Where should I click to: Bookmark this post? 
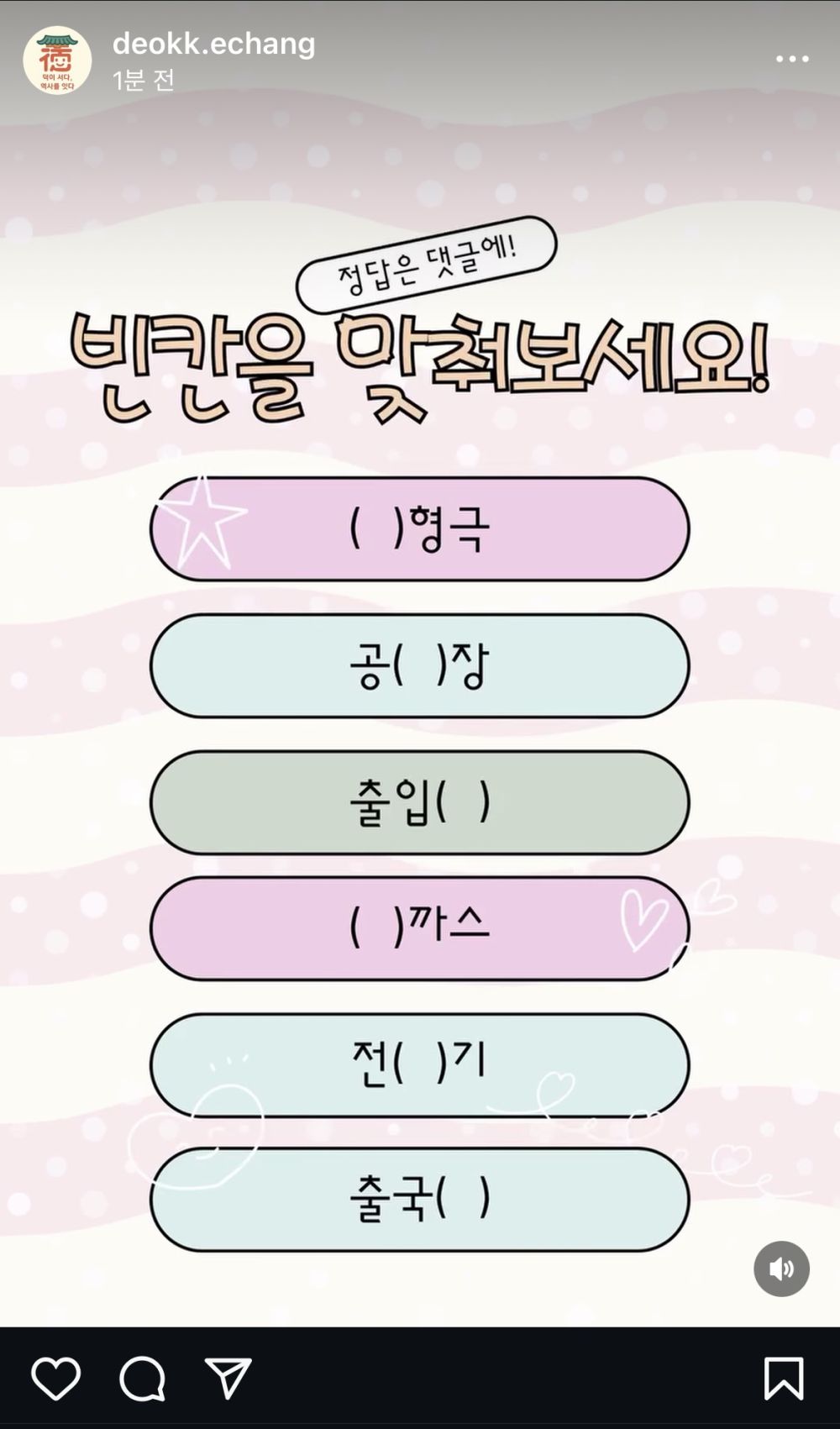pos(783,1378)
